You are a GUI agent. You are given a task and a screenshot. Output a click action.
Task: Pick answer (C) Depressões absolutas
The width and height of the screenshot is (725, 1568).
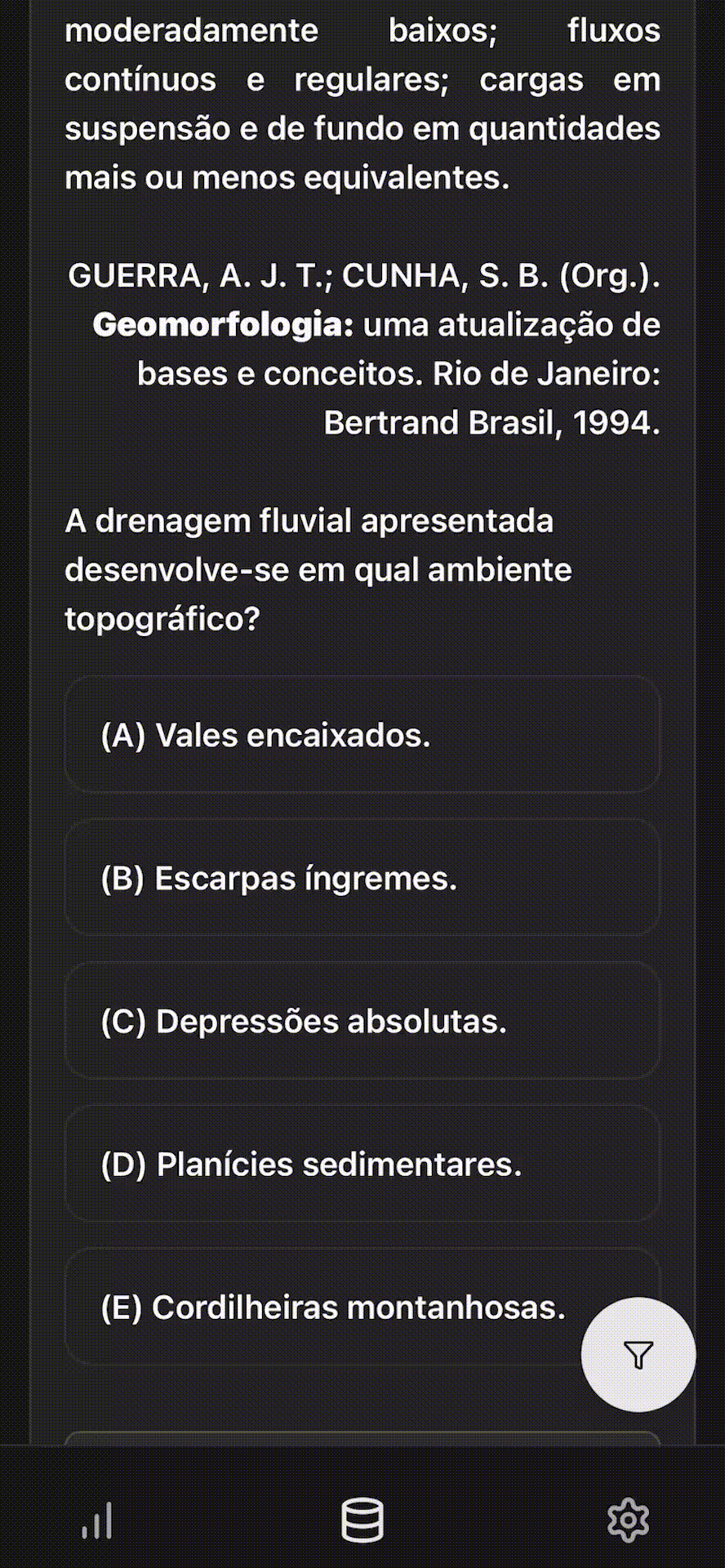[x=362, y=1021]
